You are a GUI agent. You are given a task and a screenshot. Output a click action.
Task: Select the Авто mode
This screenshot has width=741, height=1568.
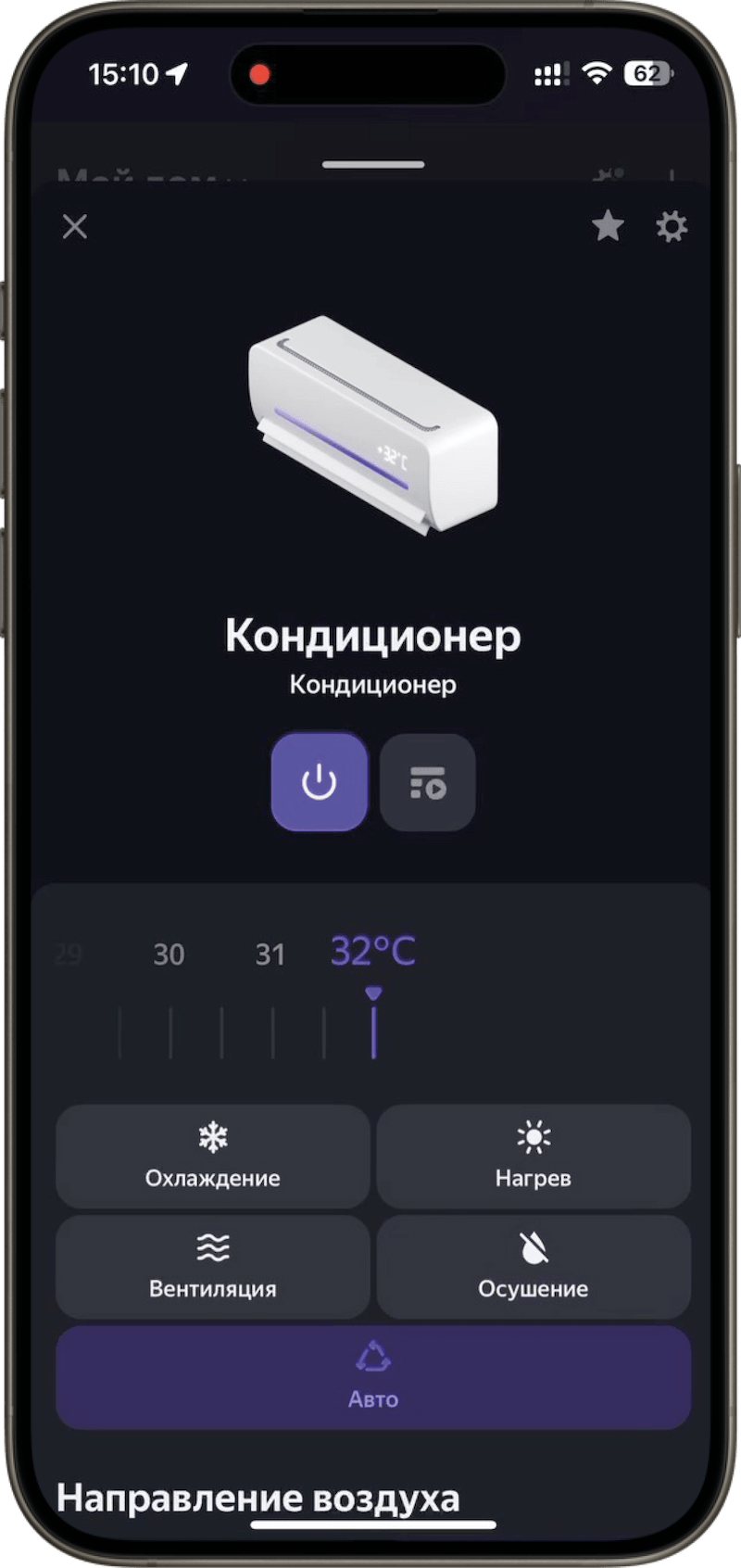373,1377
